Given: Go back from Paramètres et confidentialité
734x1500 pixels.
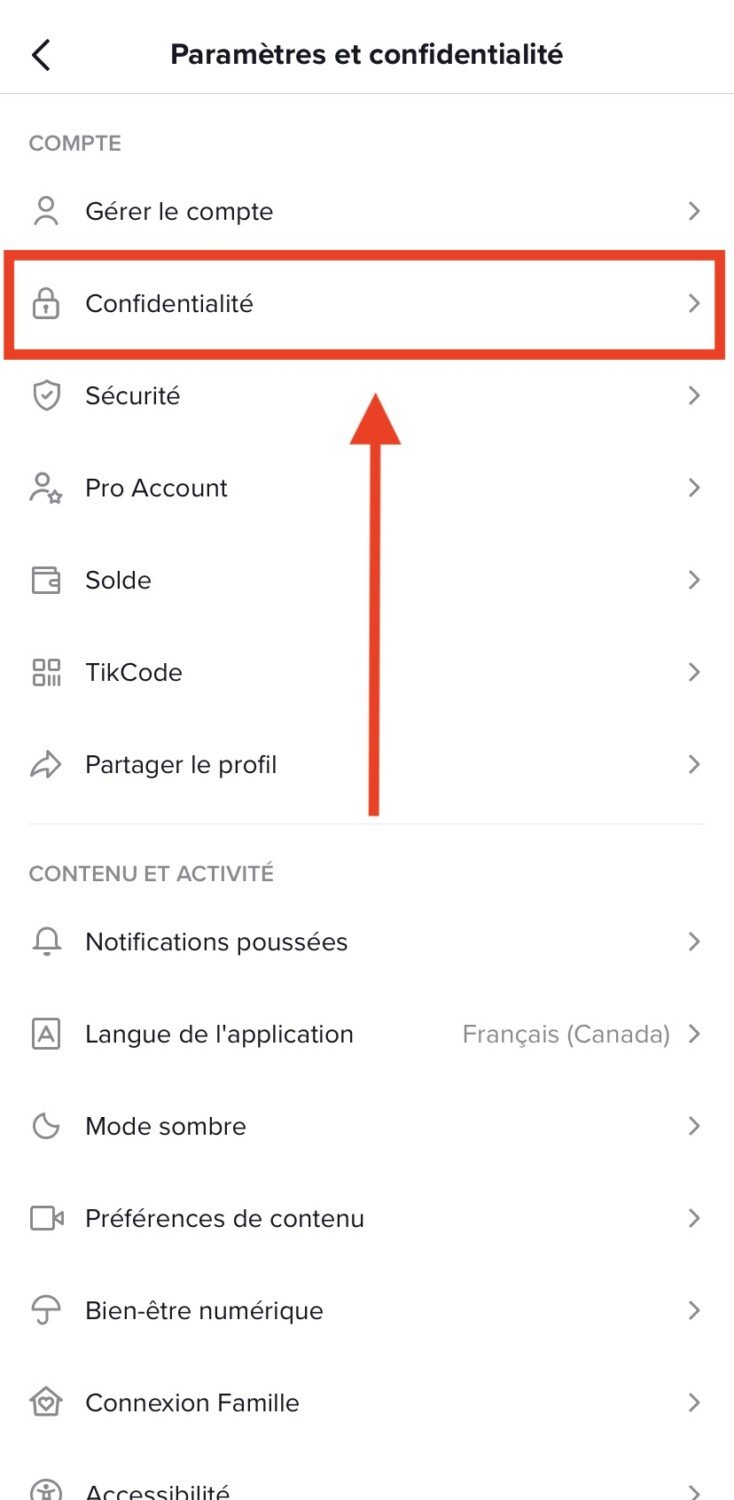Looking at the screenshot, I should point(41,54).
